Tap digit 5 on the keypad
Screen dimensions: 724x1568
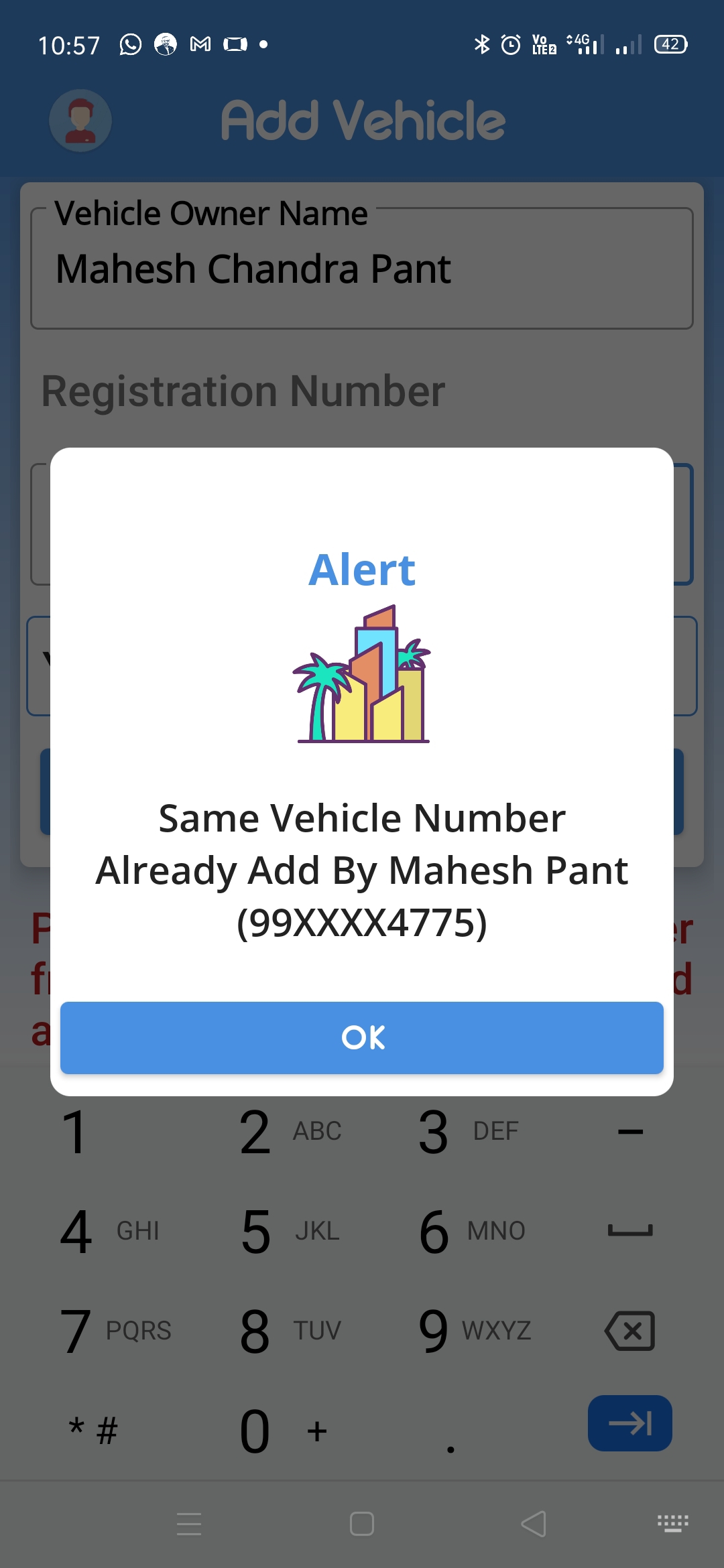290,1232
